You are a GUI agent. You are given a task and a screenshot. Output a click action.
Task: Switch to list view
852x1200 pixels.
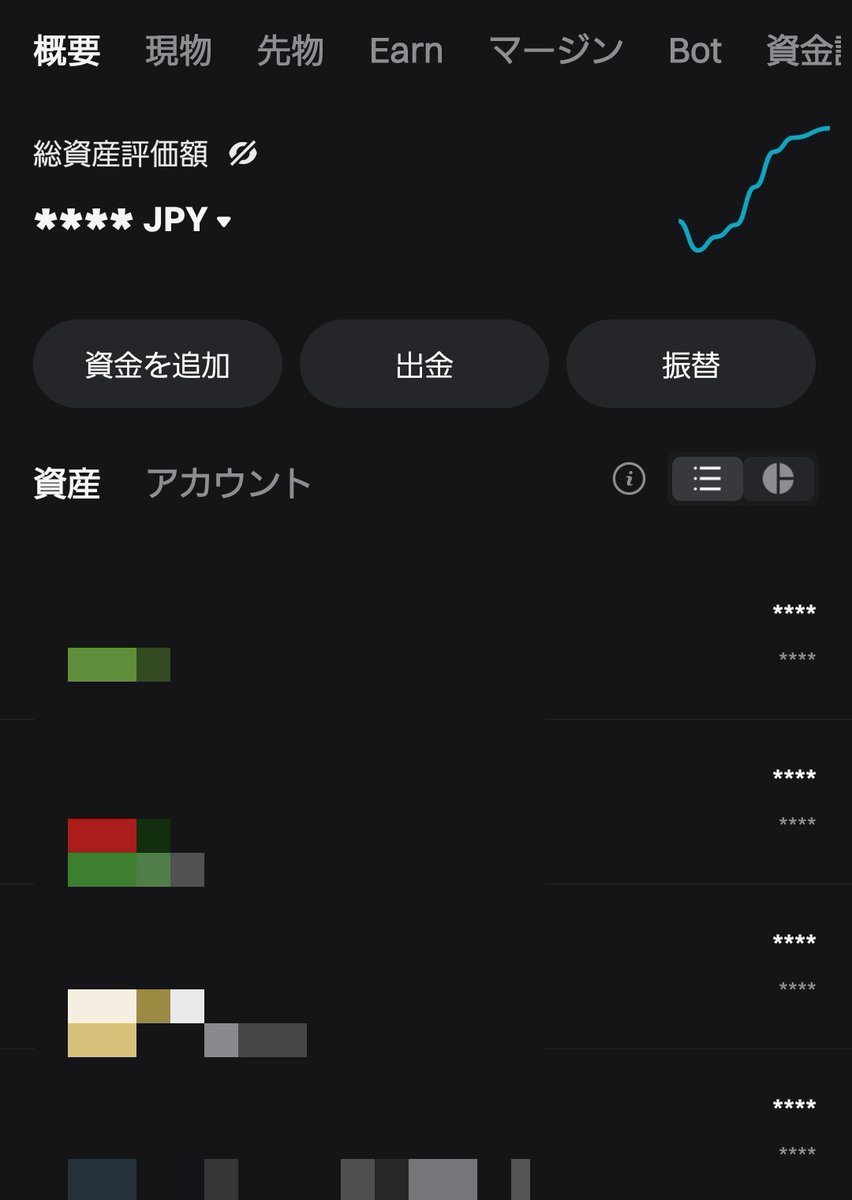[707, 479]
